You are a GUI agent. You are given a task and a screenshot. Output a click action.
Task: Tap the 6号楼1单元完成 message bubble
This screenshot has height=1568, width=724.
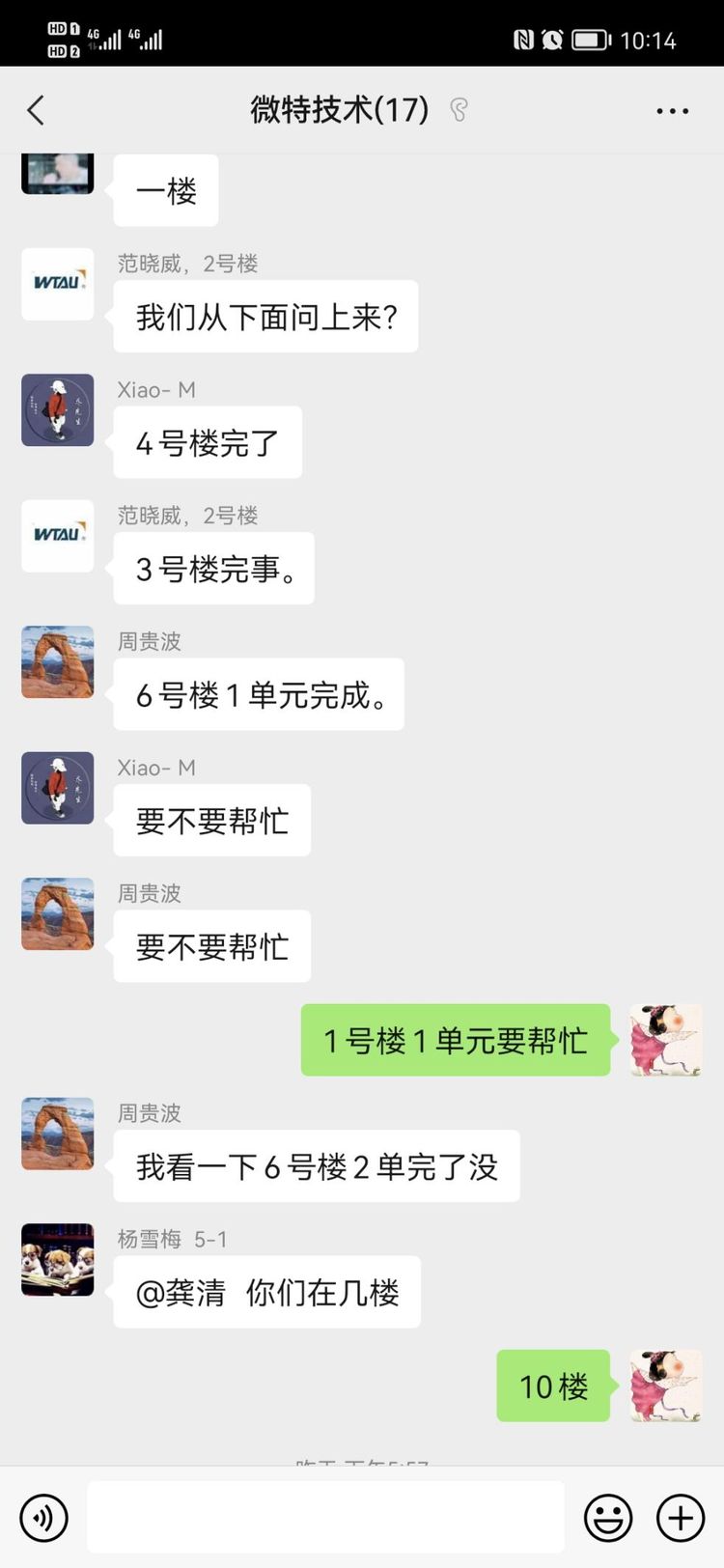pos(259,694)
